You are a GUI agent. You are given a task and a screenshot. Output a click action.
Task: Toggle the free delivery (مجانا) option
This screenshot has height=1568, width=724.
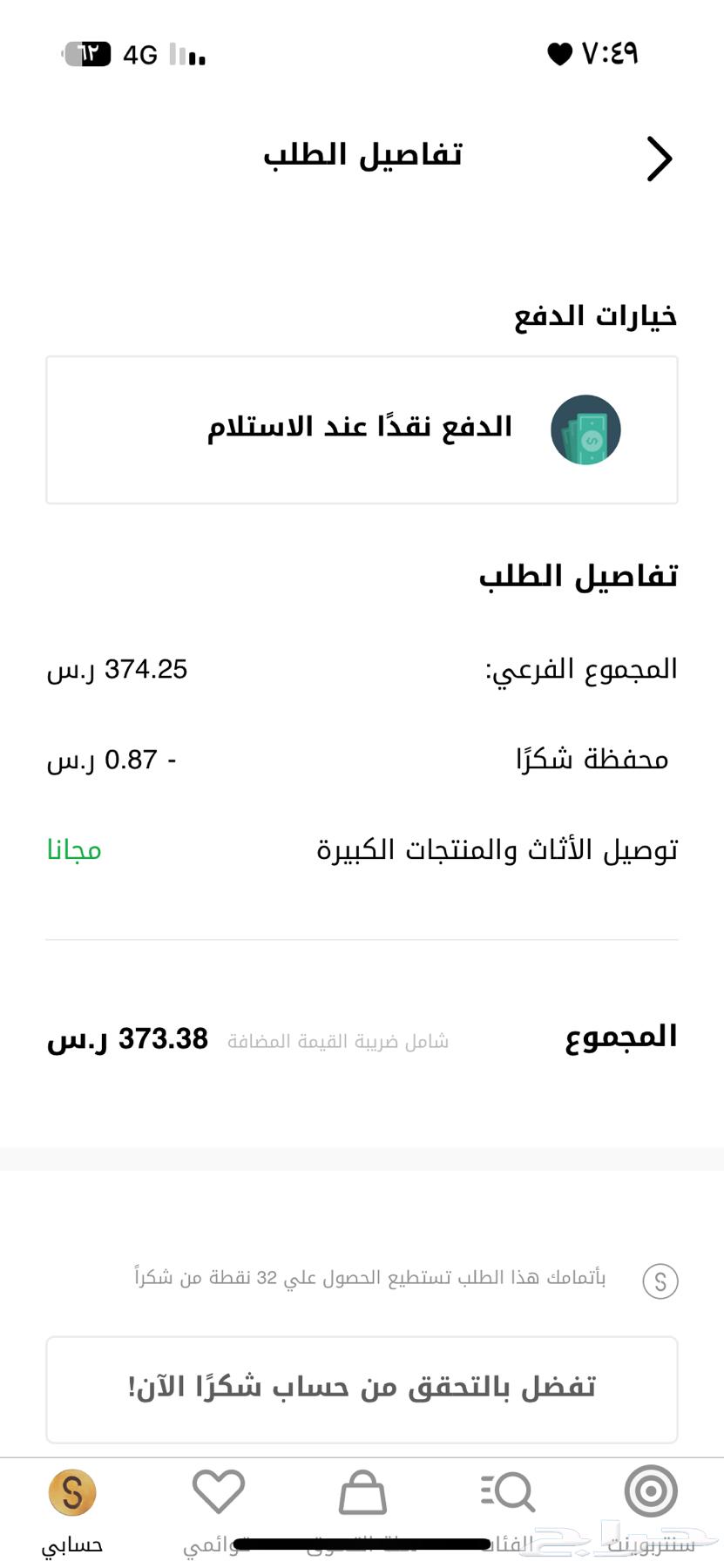[x=73, y=850]
